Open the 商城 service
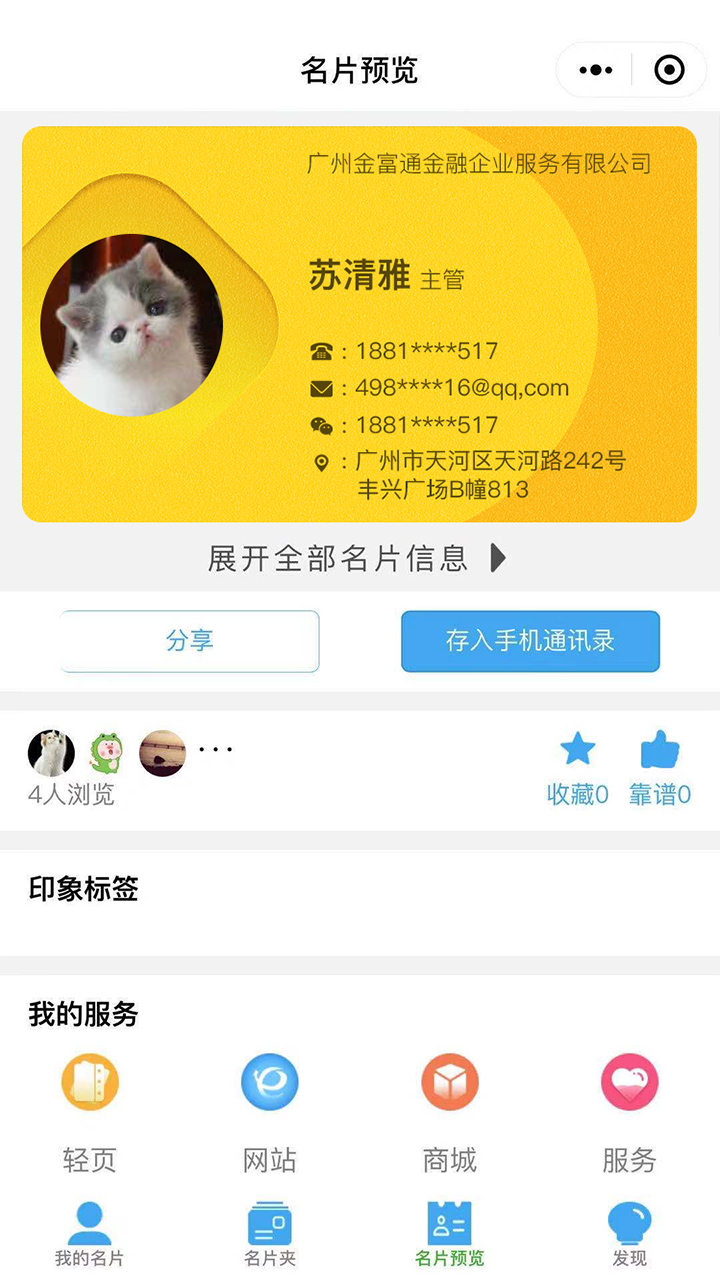The image size is (720, 1280). 450,1082
